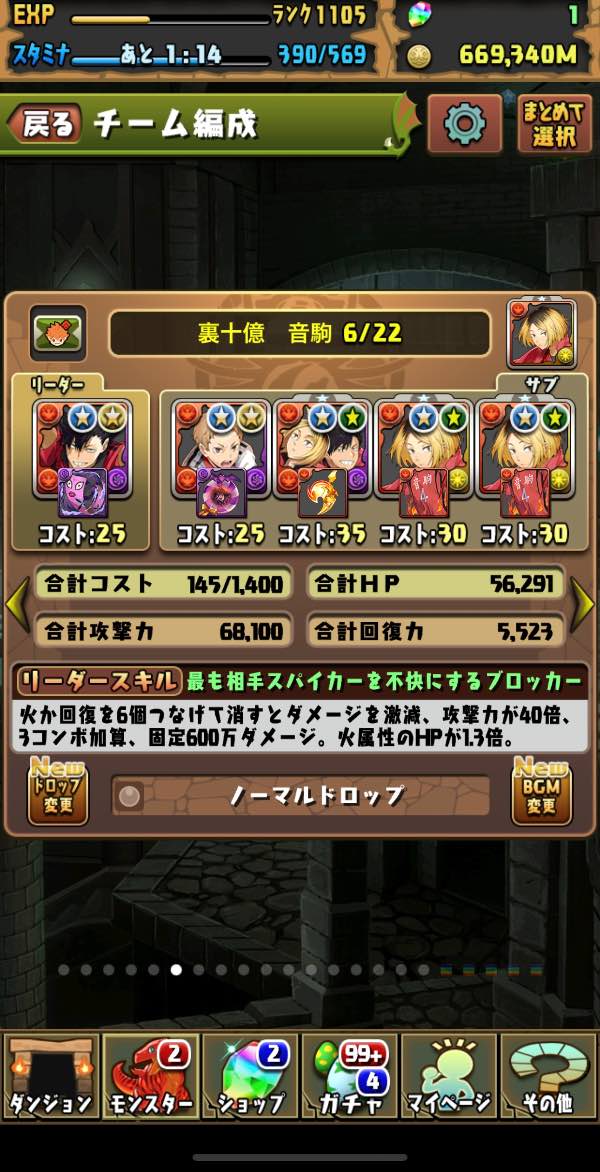Tap the ドロップ変更 button
The height and width of the screenshot is (1172, 600).
click(x=58, y=793)
